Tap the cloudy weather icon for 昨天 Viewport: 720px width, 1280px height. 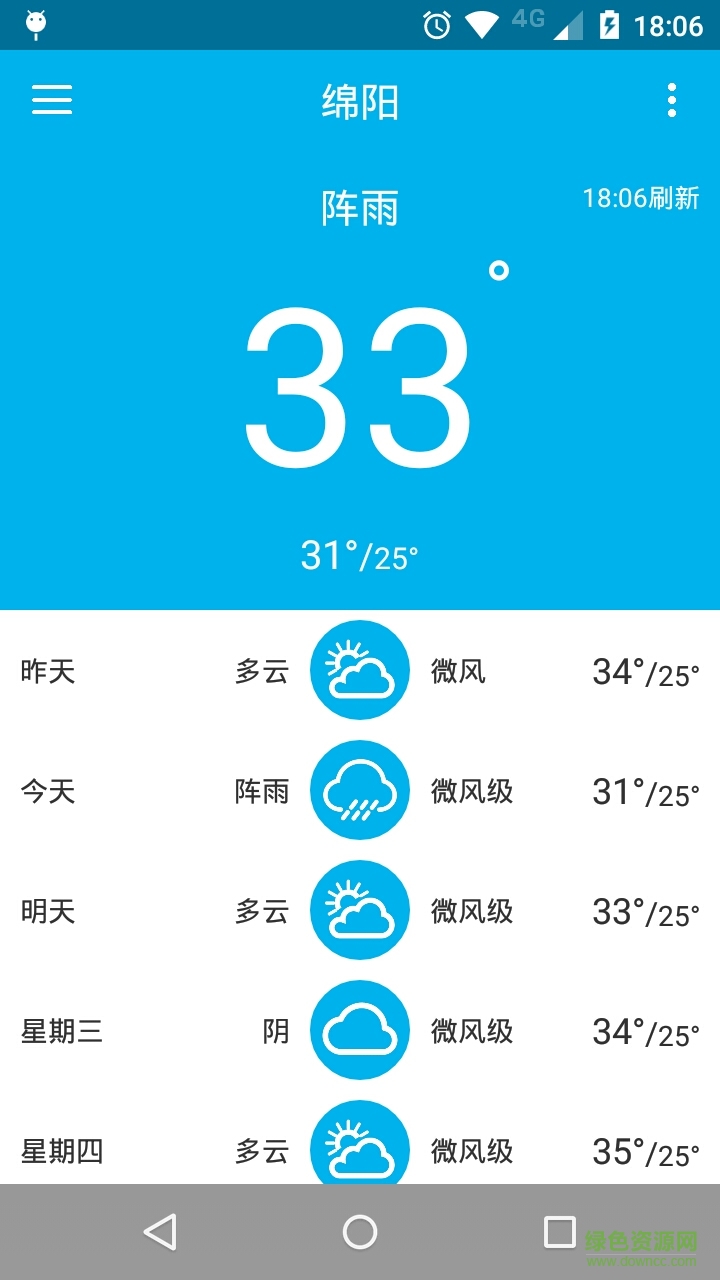coord(360,670)
